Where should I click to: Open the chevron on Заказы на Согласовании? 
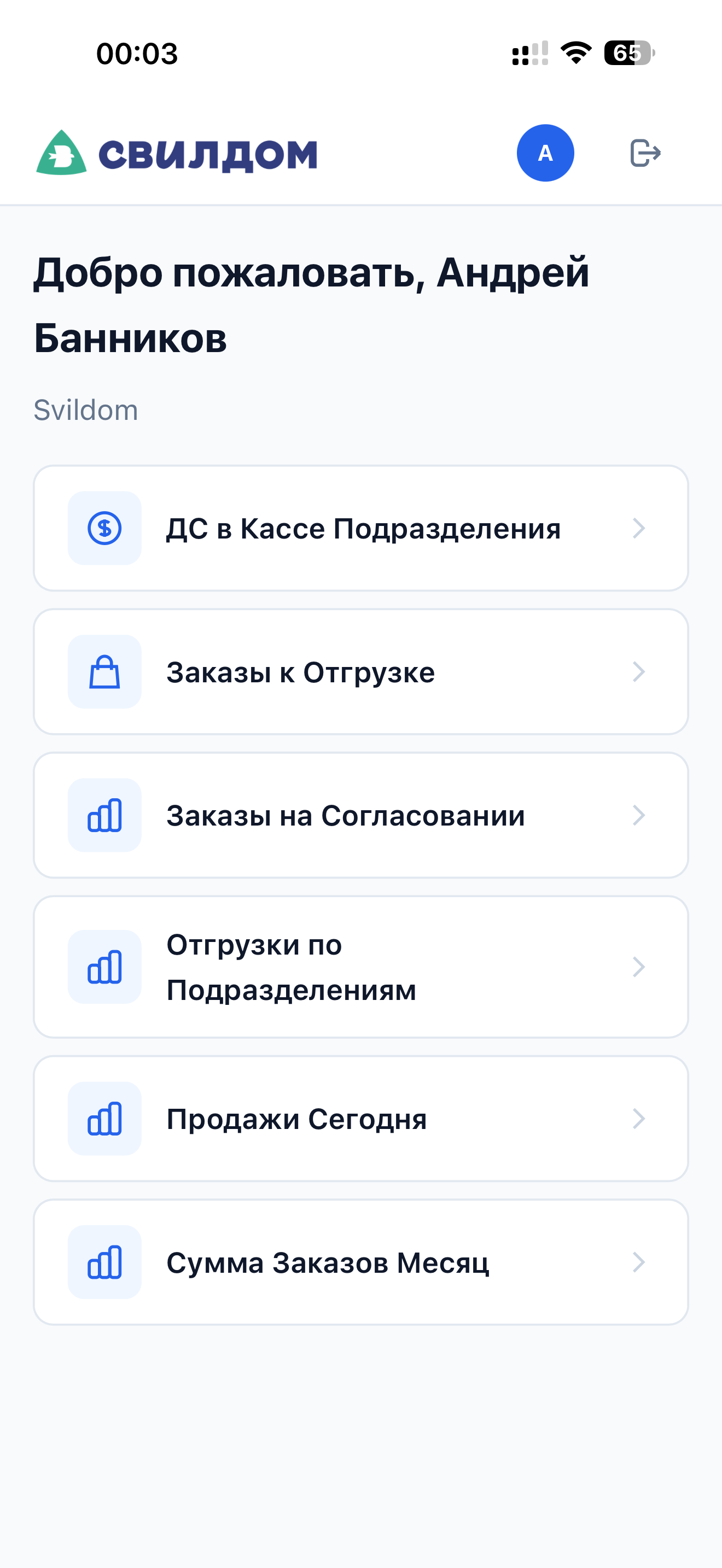point(639,816)
